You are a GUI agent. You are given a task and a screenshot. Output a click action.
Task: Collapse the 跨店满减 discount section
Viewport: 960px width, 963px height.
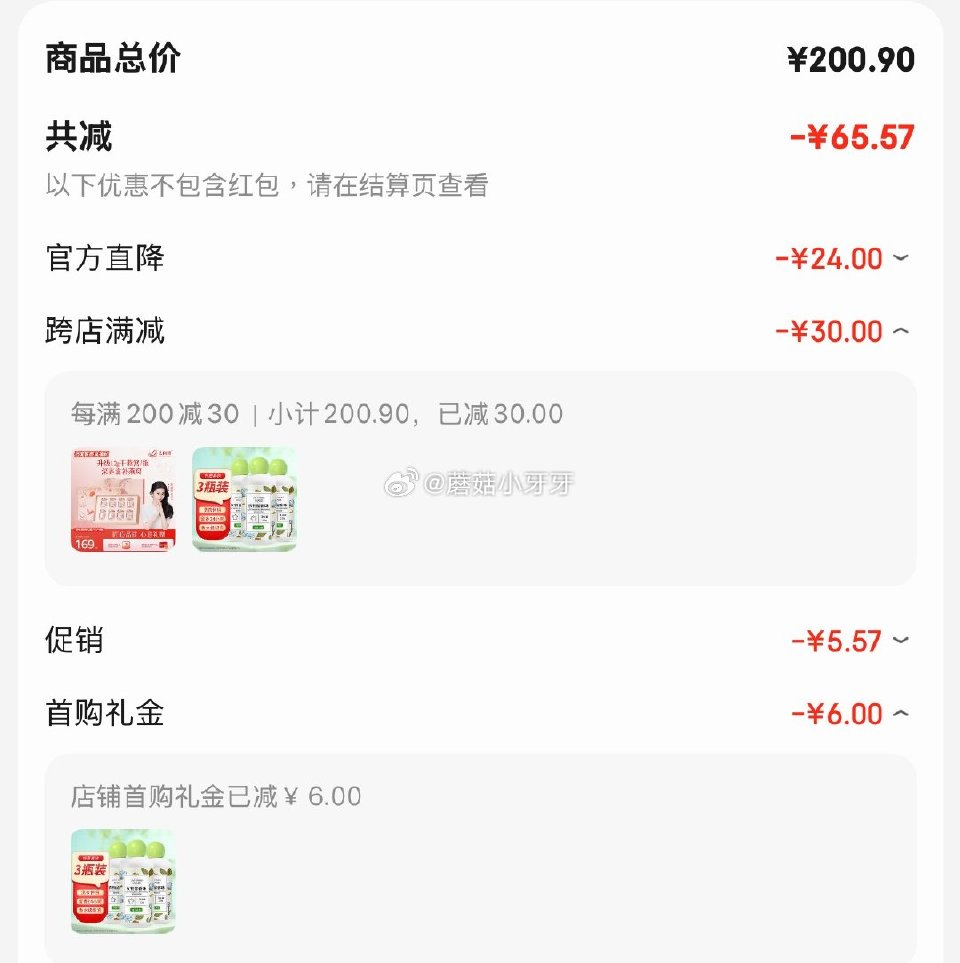pyautogui.click(x=900, y=331)
